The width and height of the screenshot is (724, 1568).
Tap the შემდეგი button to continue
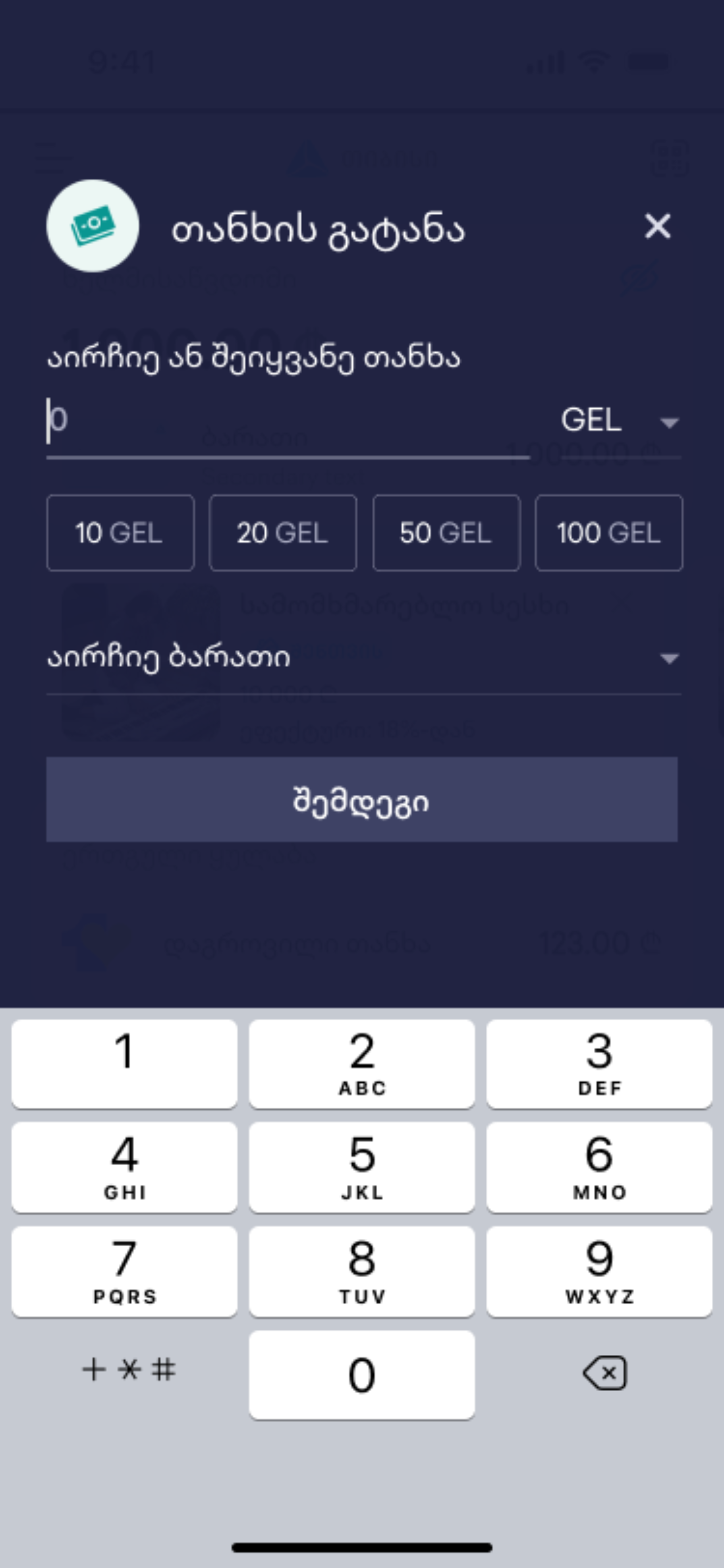362,800
